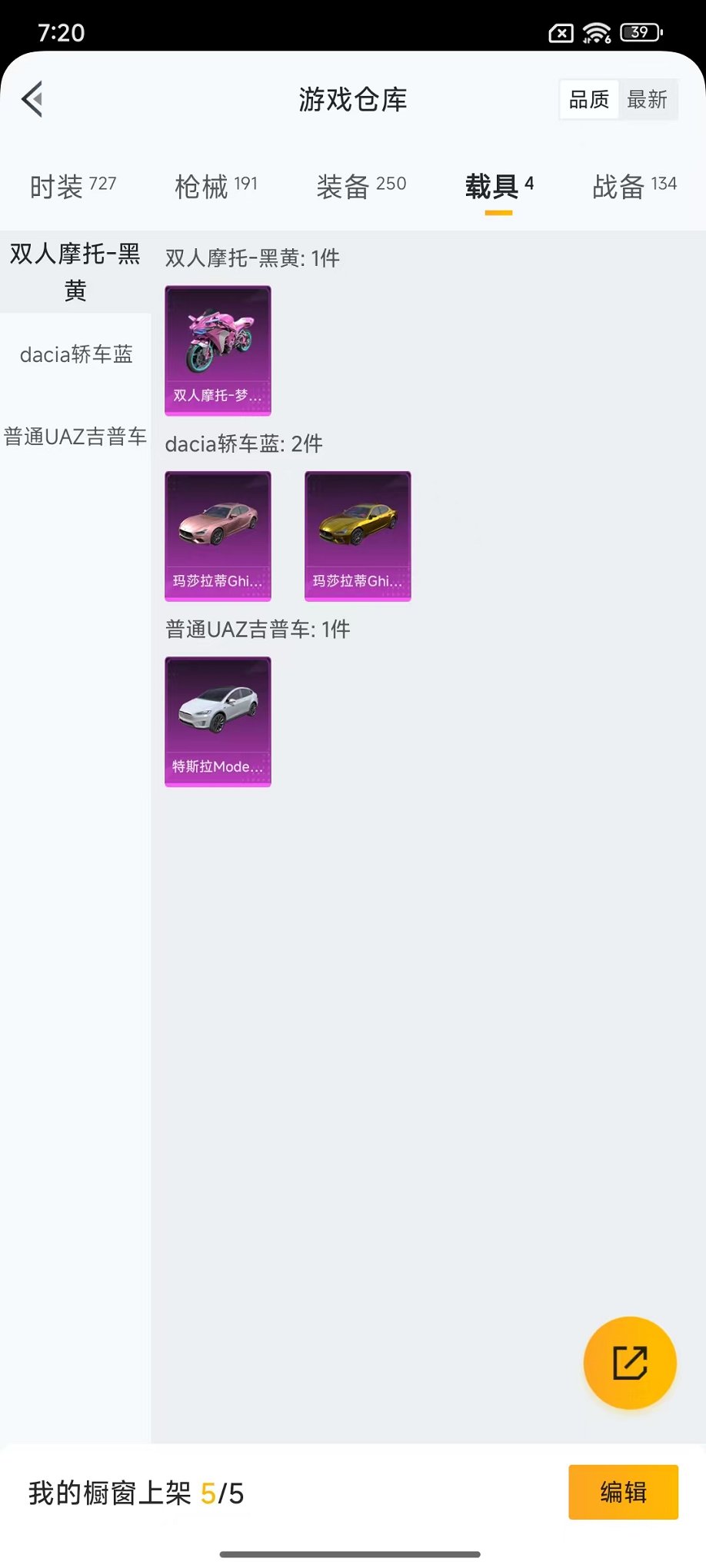Open the pink 玛莎拉蒂Ghi car card

click(218, 536)
